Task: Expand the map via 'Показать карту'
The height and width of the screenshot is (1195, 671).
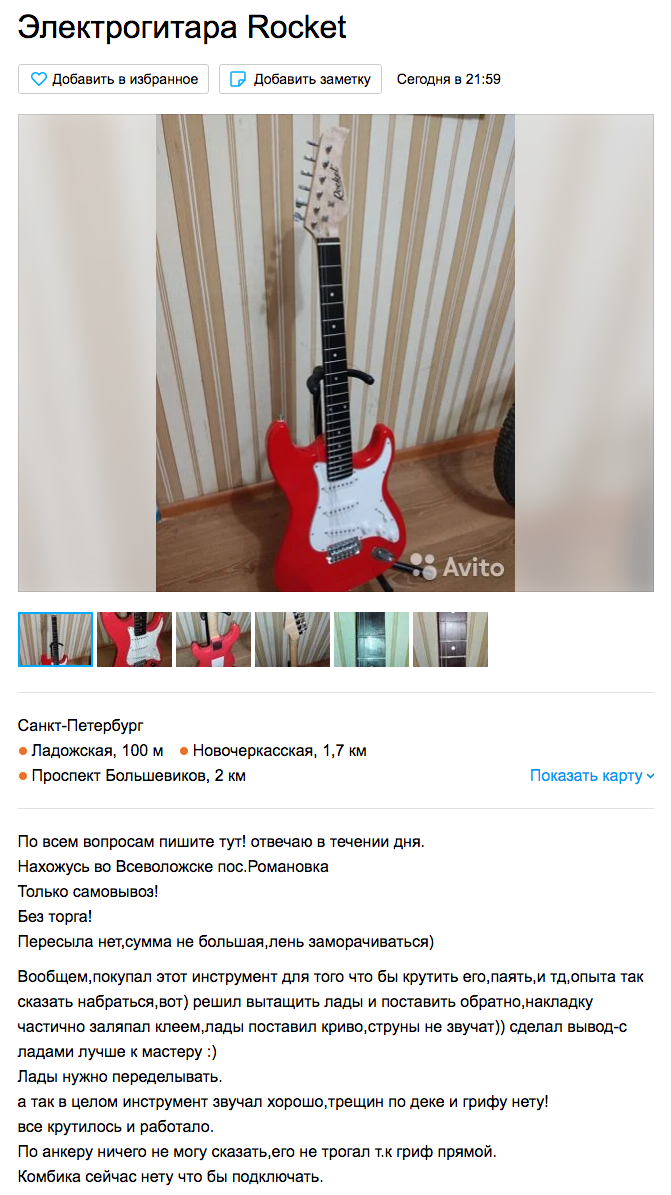Action: (x=592, y=776)
